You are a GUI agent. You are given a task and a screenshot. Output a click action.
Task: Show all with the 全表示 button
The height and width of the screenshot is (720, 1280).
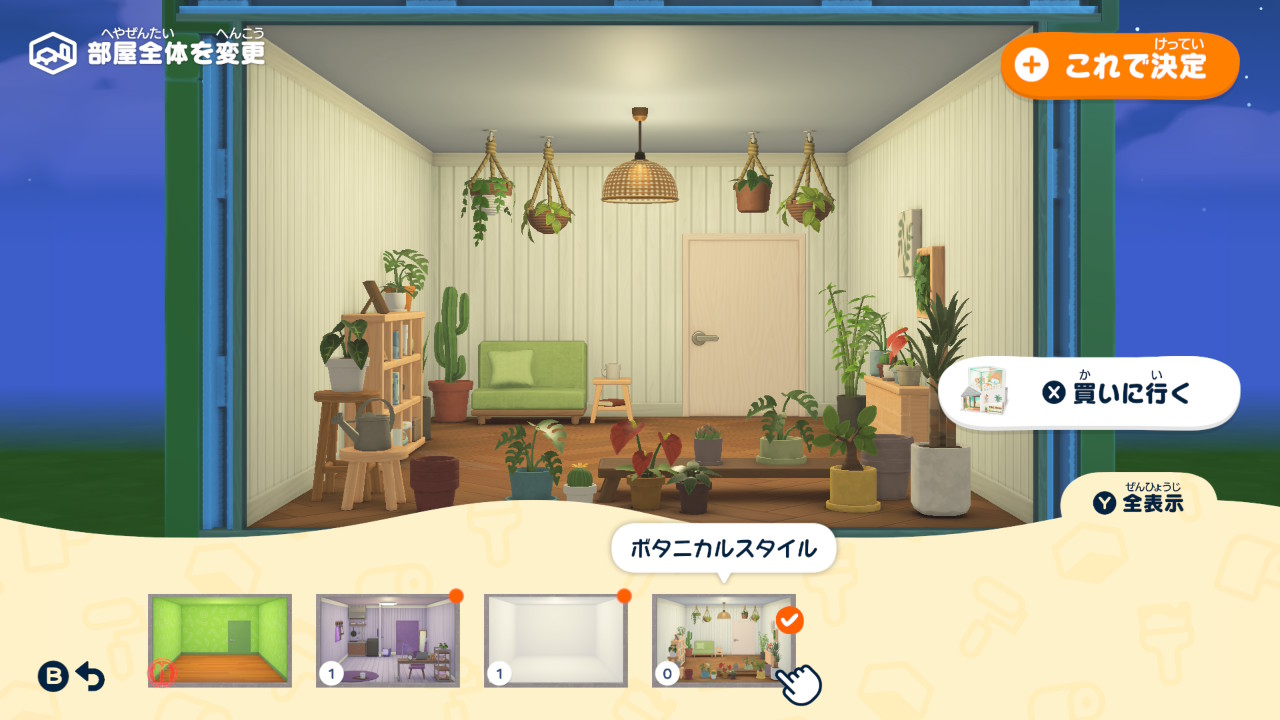click(1139, 503)
